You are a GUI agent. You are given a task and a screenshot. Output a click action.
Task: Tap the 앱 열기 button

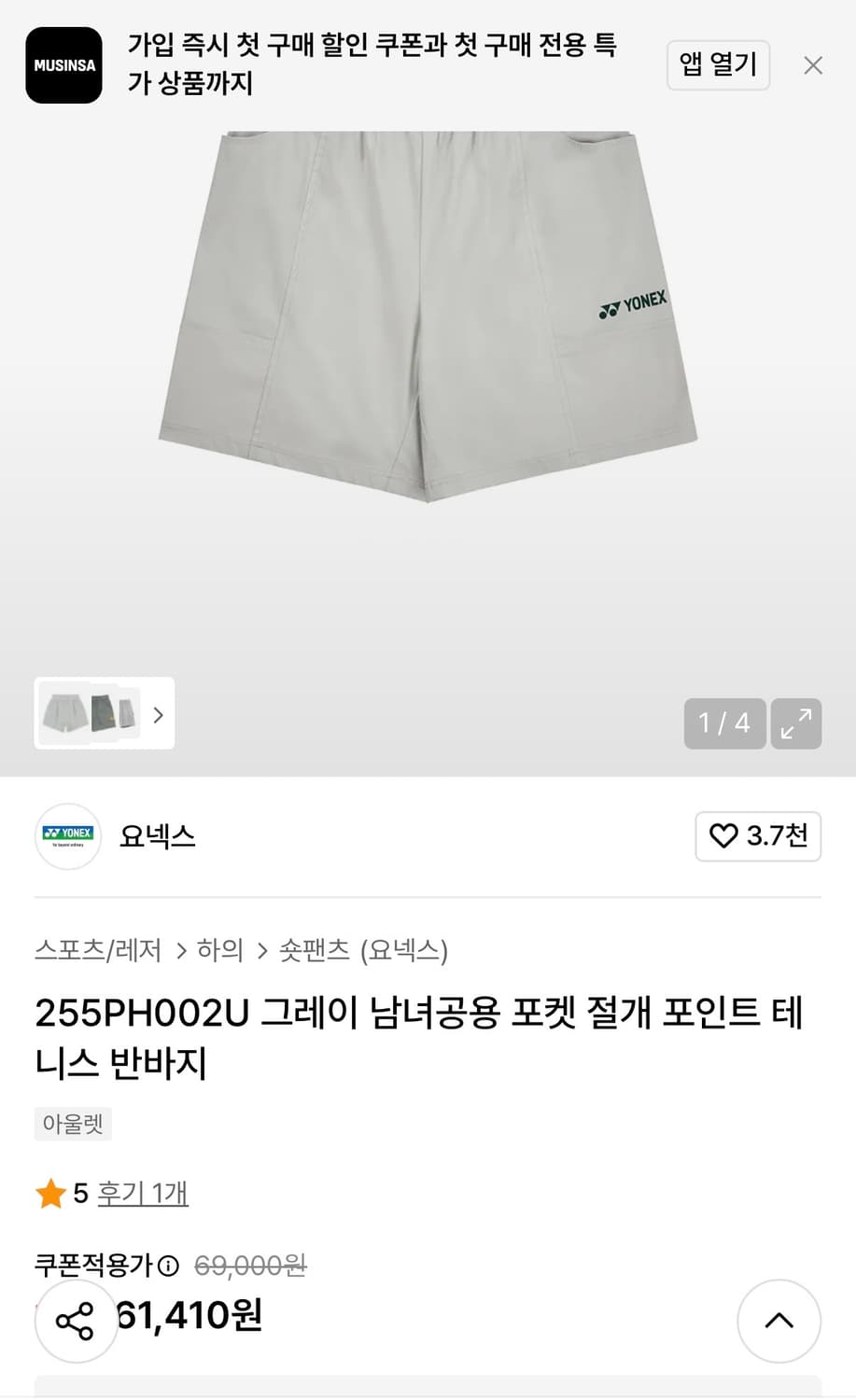coord(717,65)
